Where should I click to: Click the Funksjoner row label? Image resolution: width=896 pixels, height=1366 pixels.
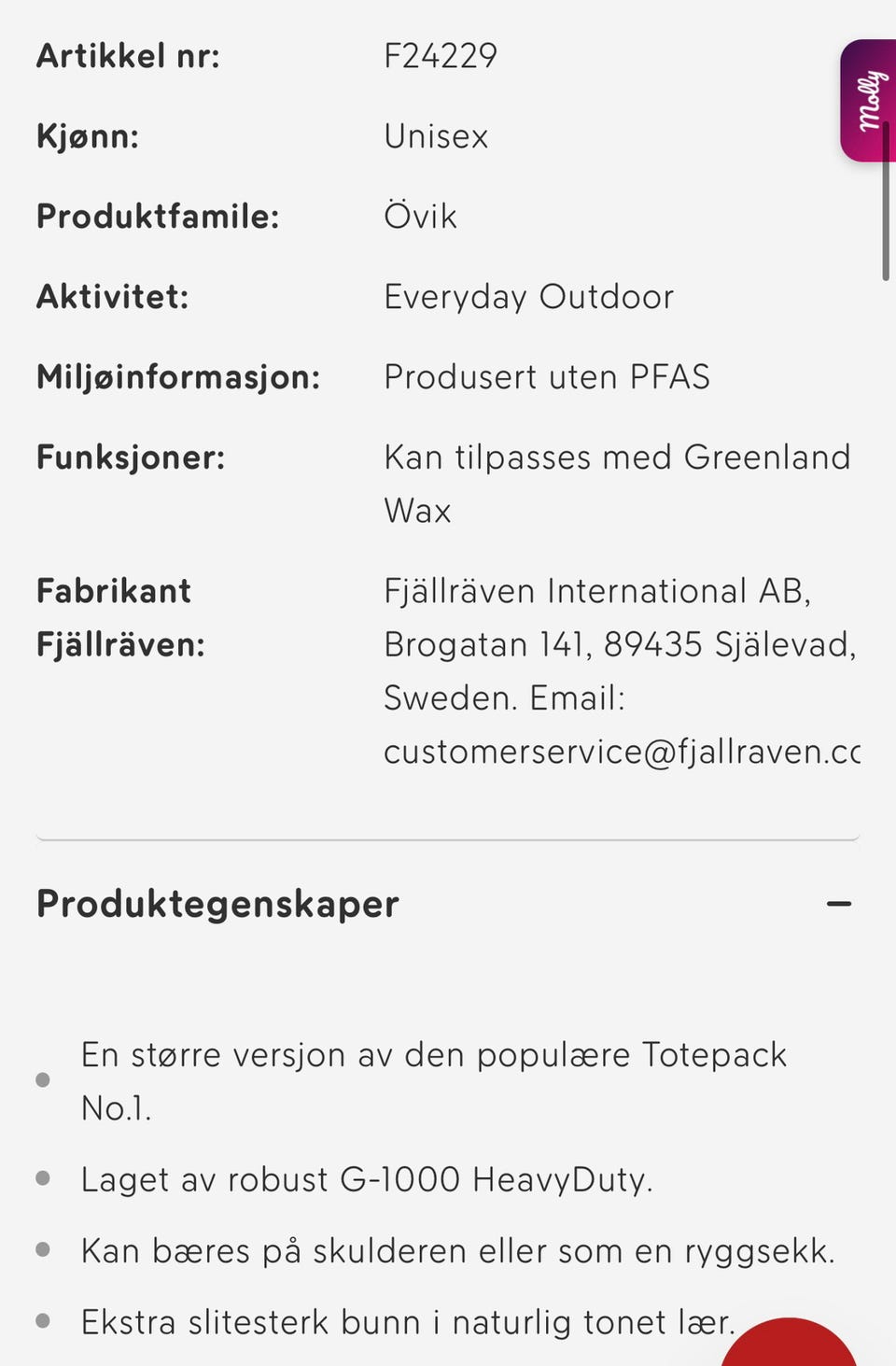(131, 458)
